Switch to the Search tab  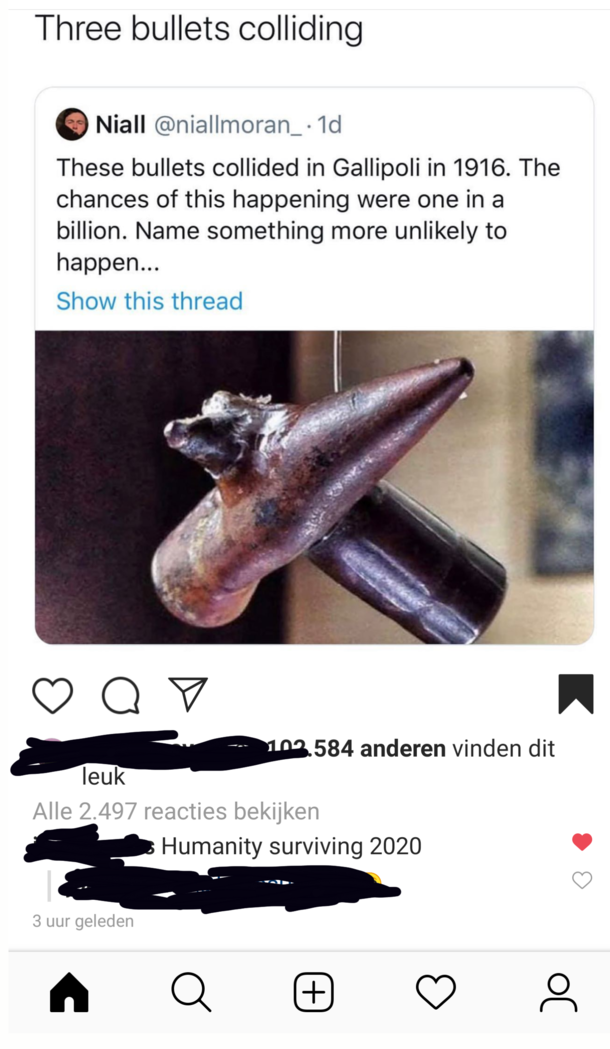click(x=190, y=993)
